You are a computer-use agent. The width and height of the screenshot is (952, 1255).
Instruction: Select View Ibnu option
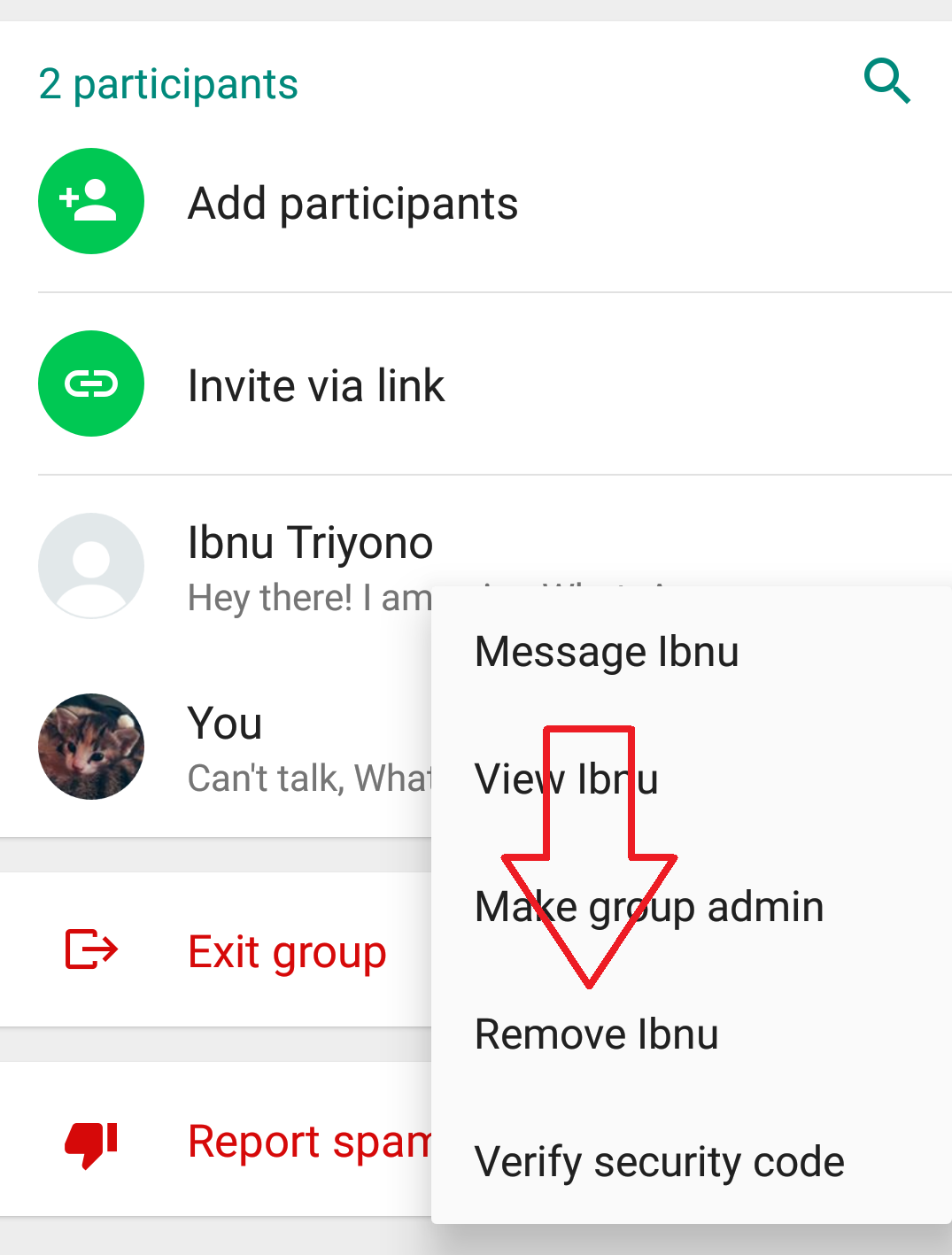click(567, 779)
